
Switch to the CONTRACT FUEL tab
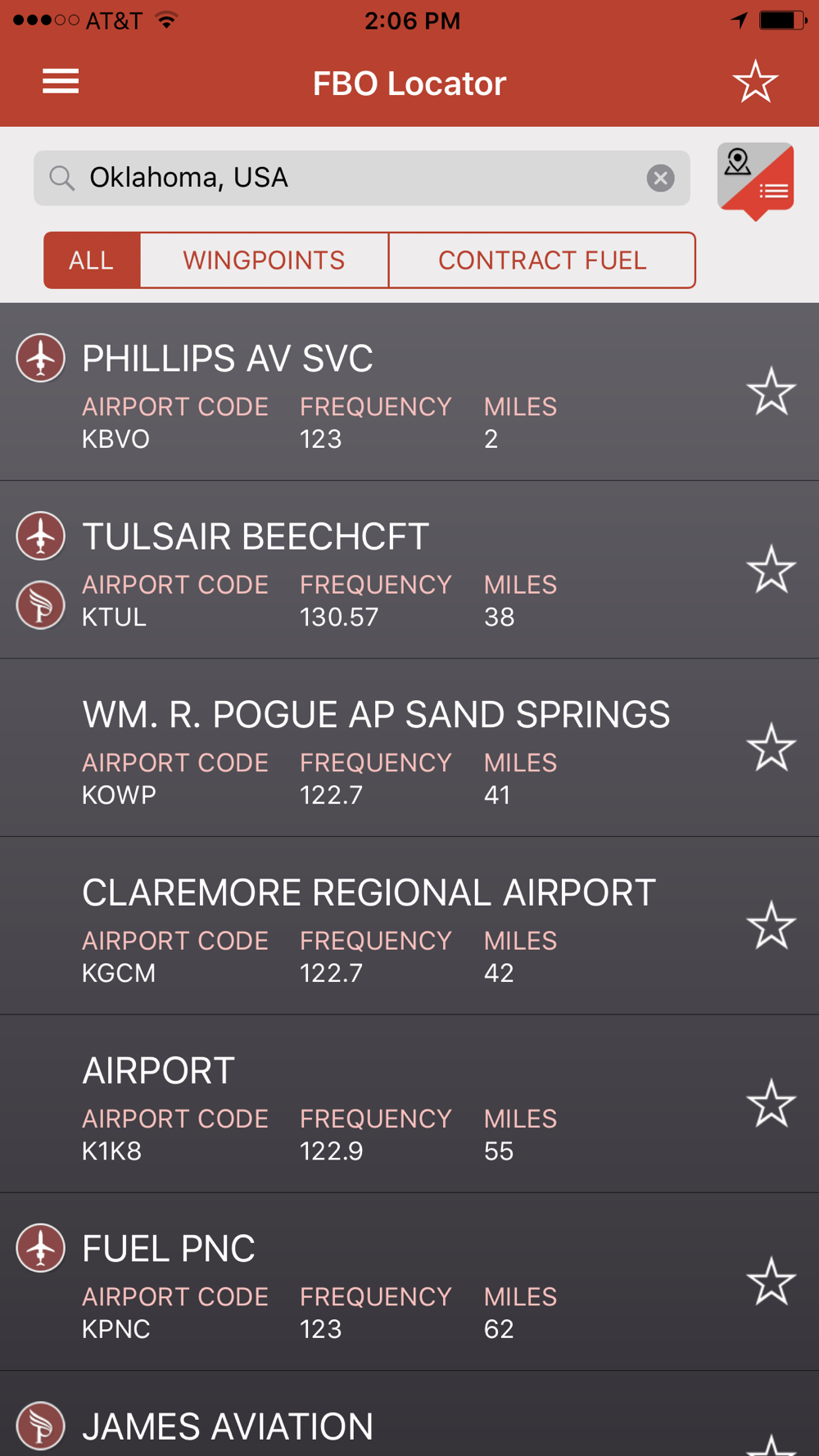tap(542, 260)
